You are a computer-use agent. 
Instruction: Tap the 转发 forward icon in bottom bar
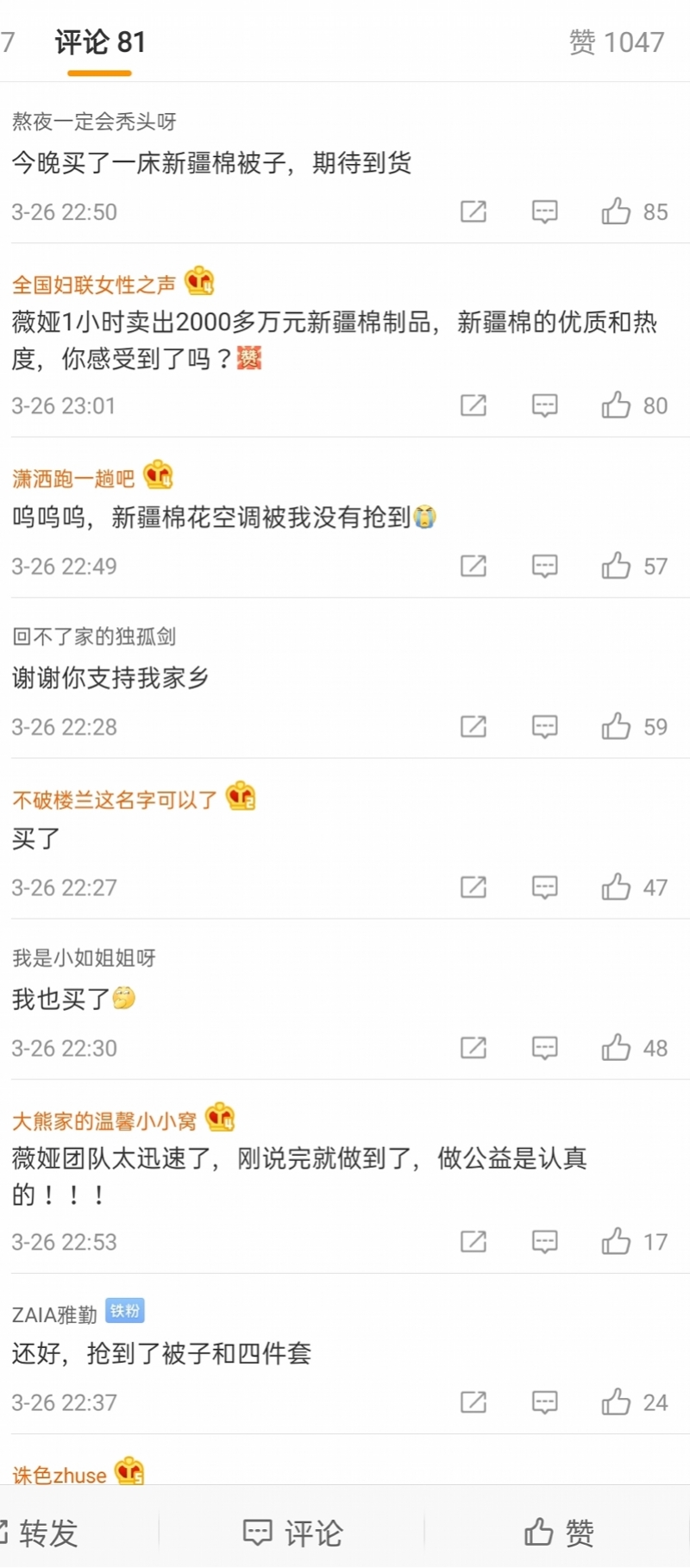43,1531
